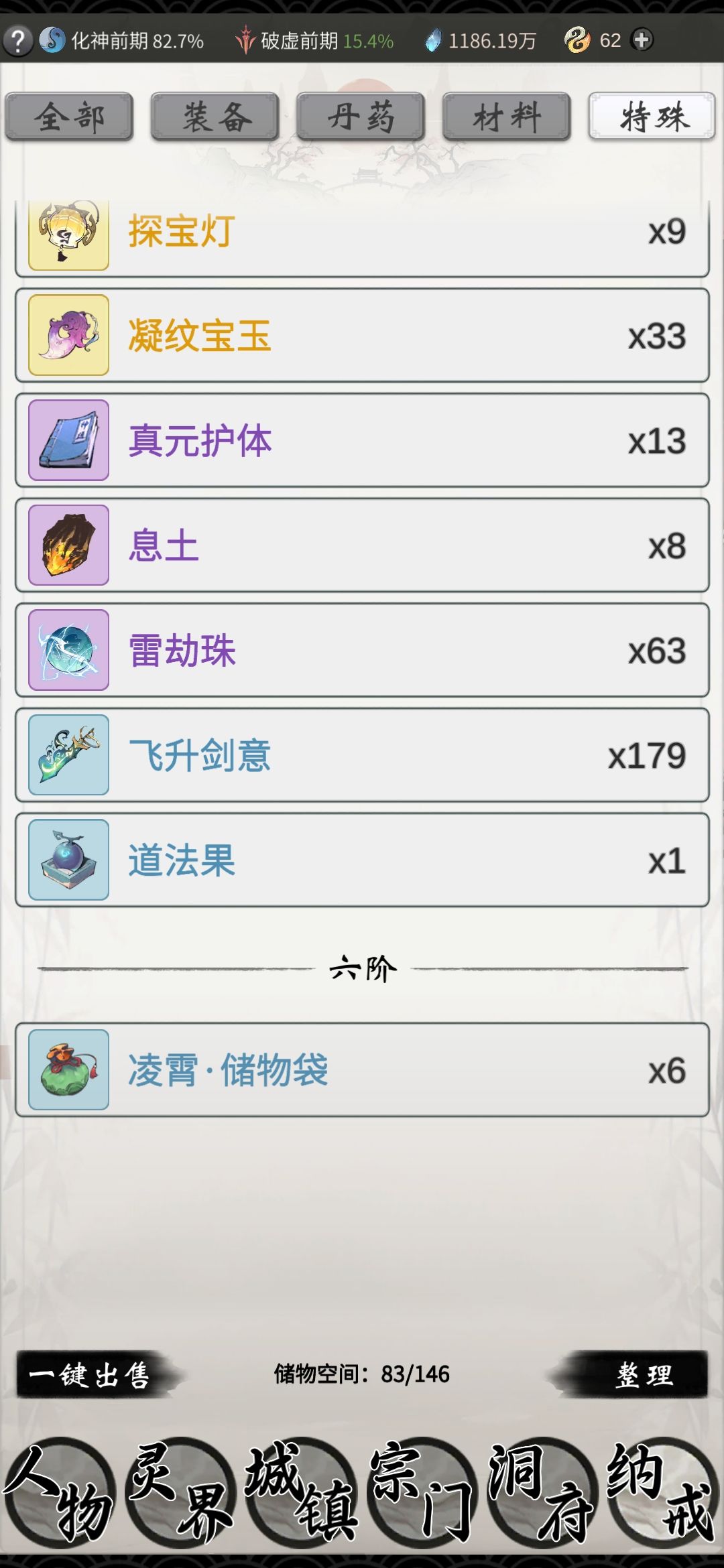The image size is (724, 1568).
Task: Select the 凝纹宝玉 jade item icon
Action: [67, 335]
